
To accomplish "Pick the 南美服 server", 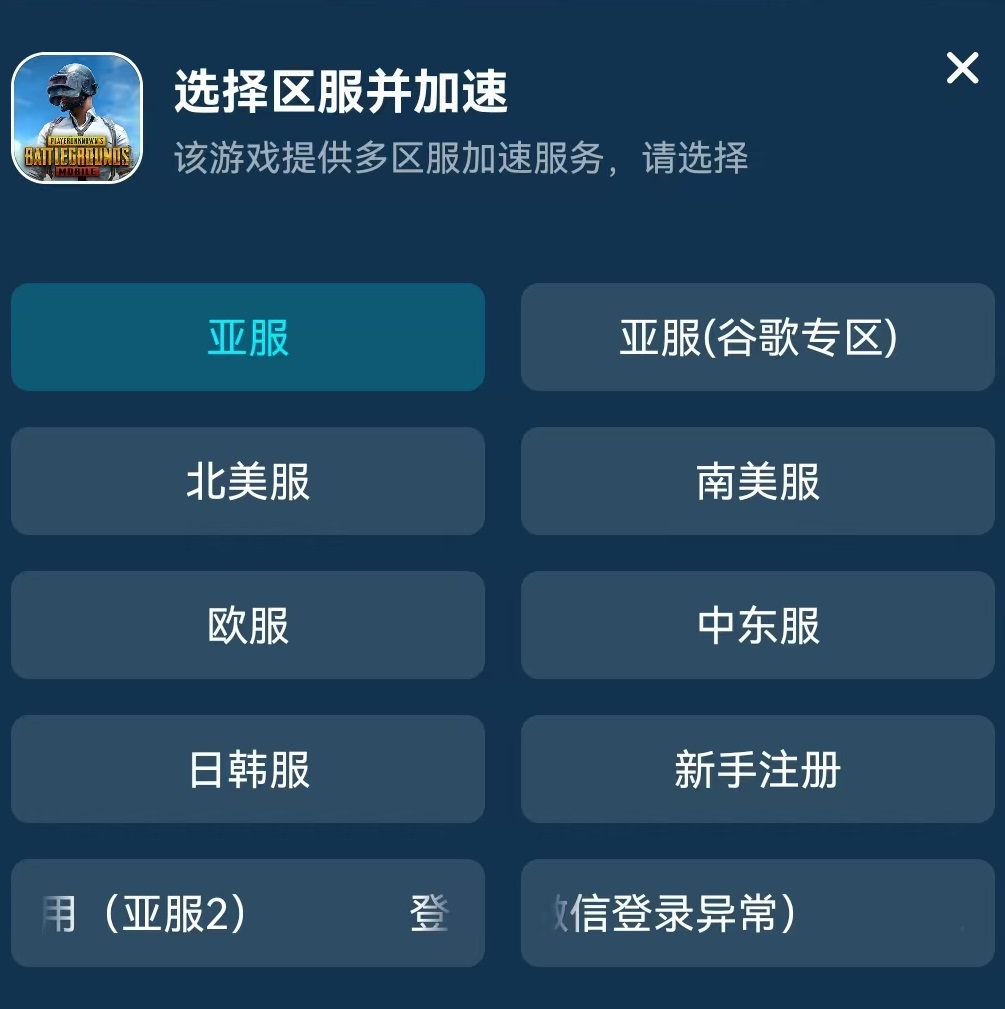I will tap(758, 481).
